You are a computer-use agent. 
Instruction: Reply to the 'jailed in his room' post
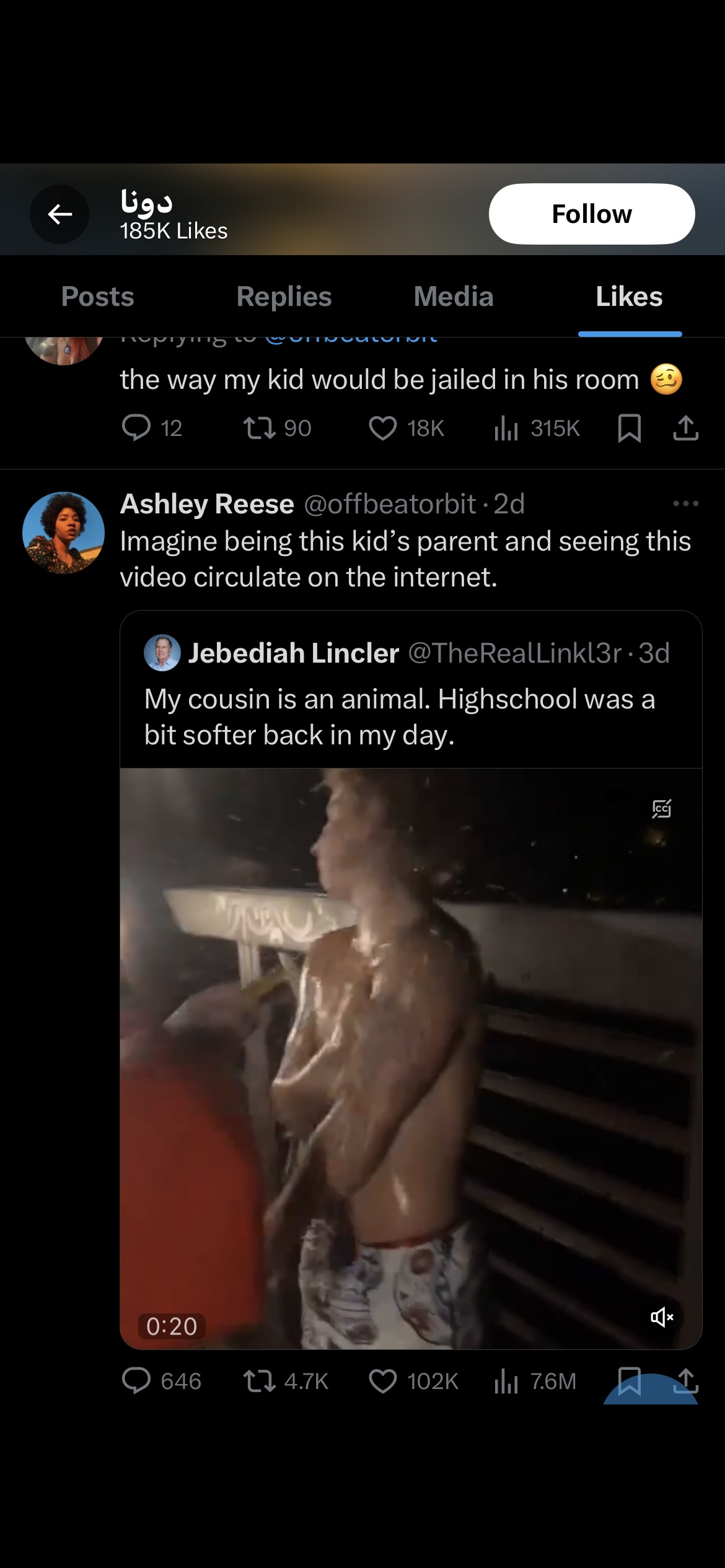[136, 428]
